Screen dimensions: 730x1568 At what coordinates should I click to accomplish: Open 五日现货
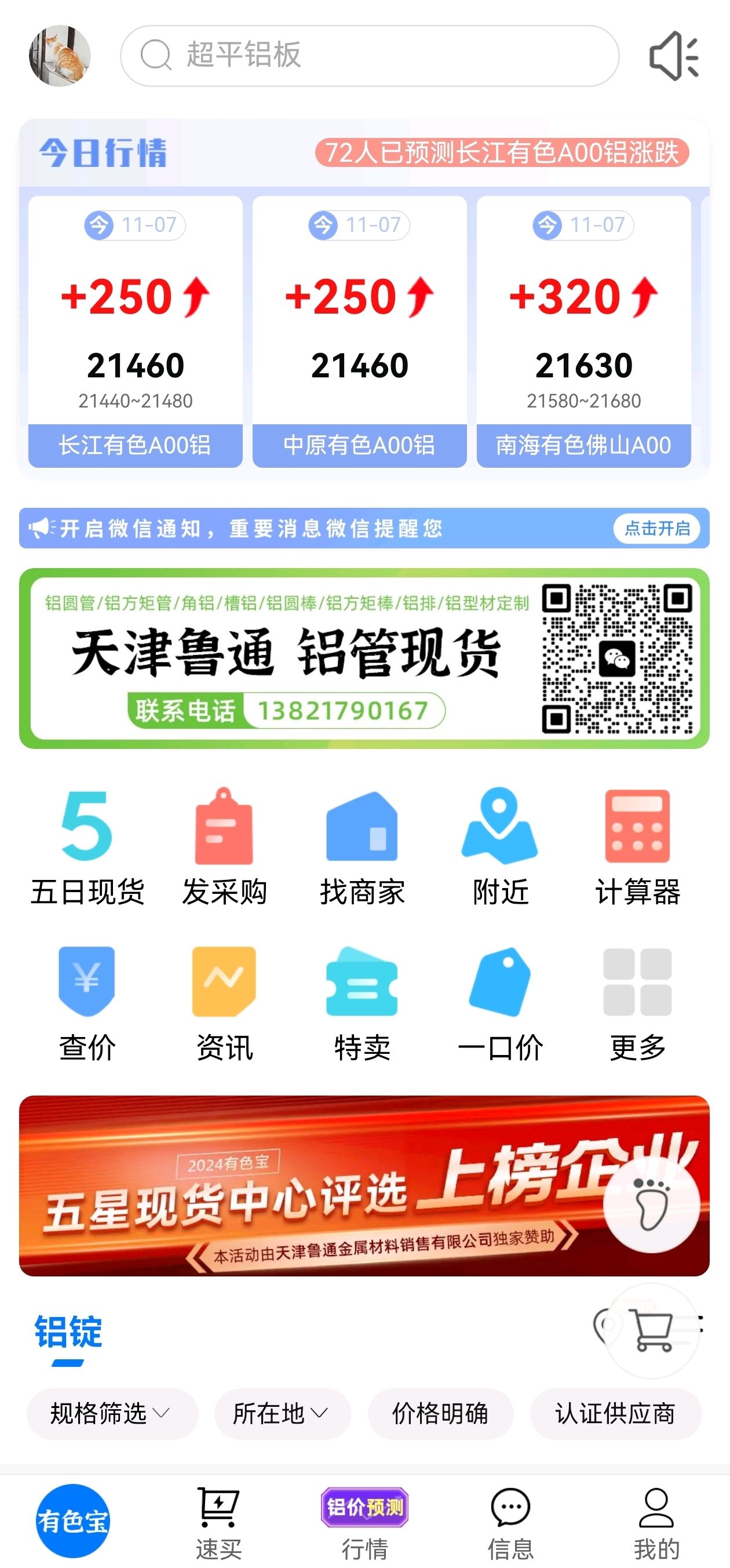(x=87, y=847)
